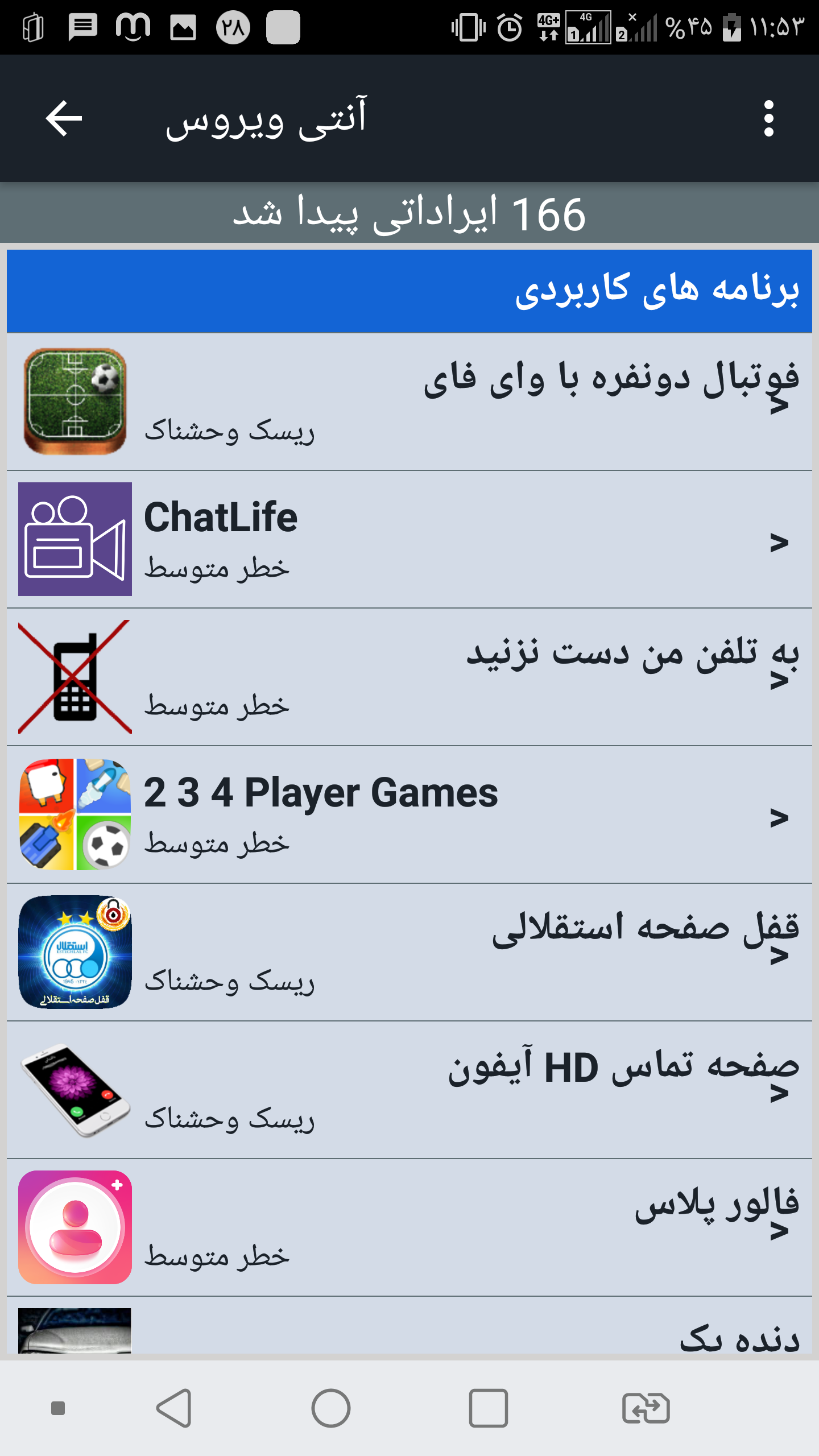Open the three-dot overflow menu
Image resolution: width=819 pixels, height=1456 pixels.
pos(768,118)
